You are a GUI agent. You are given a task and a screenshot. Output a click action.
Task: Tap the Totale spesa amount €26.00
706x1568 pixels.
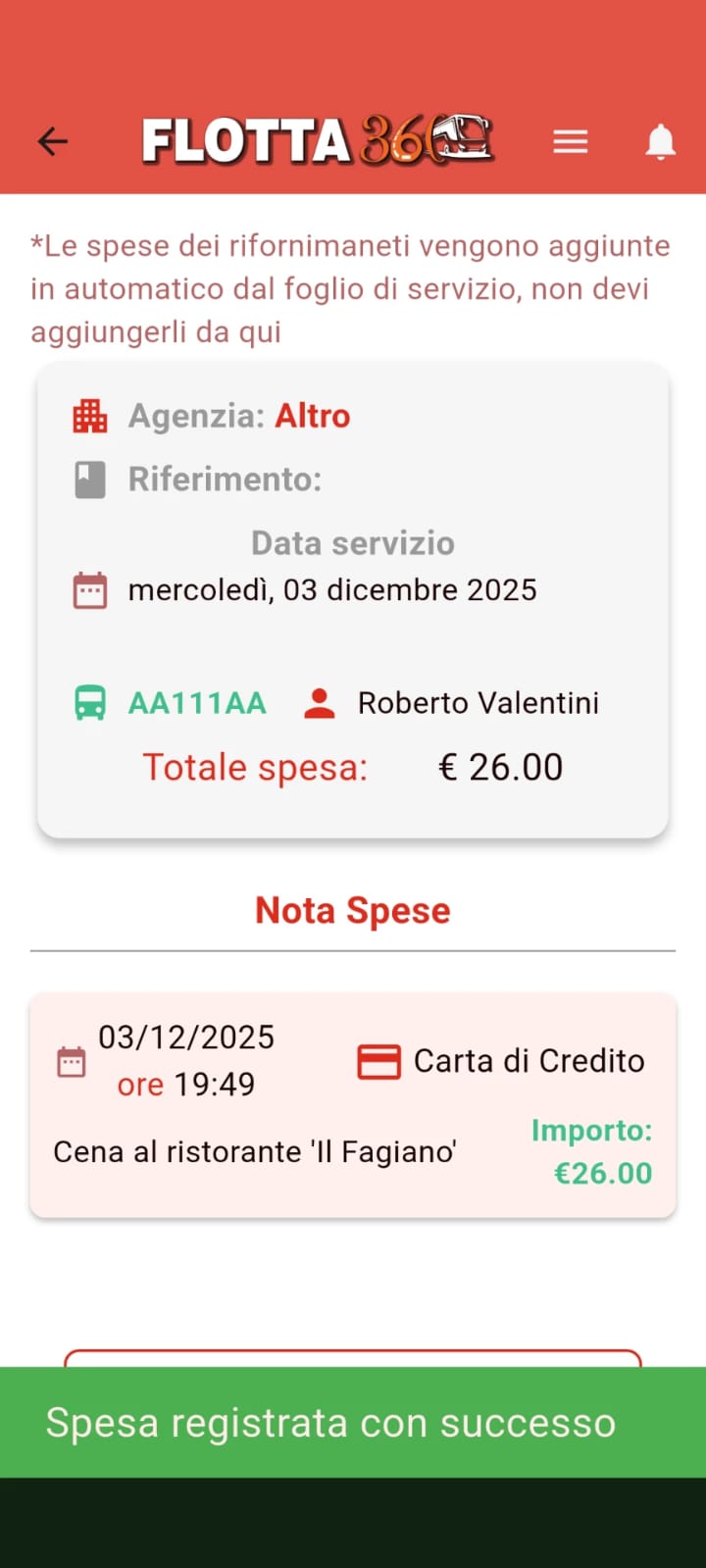pyautogui.click(x=501, y=767)
